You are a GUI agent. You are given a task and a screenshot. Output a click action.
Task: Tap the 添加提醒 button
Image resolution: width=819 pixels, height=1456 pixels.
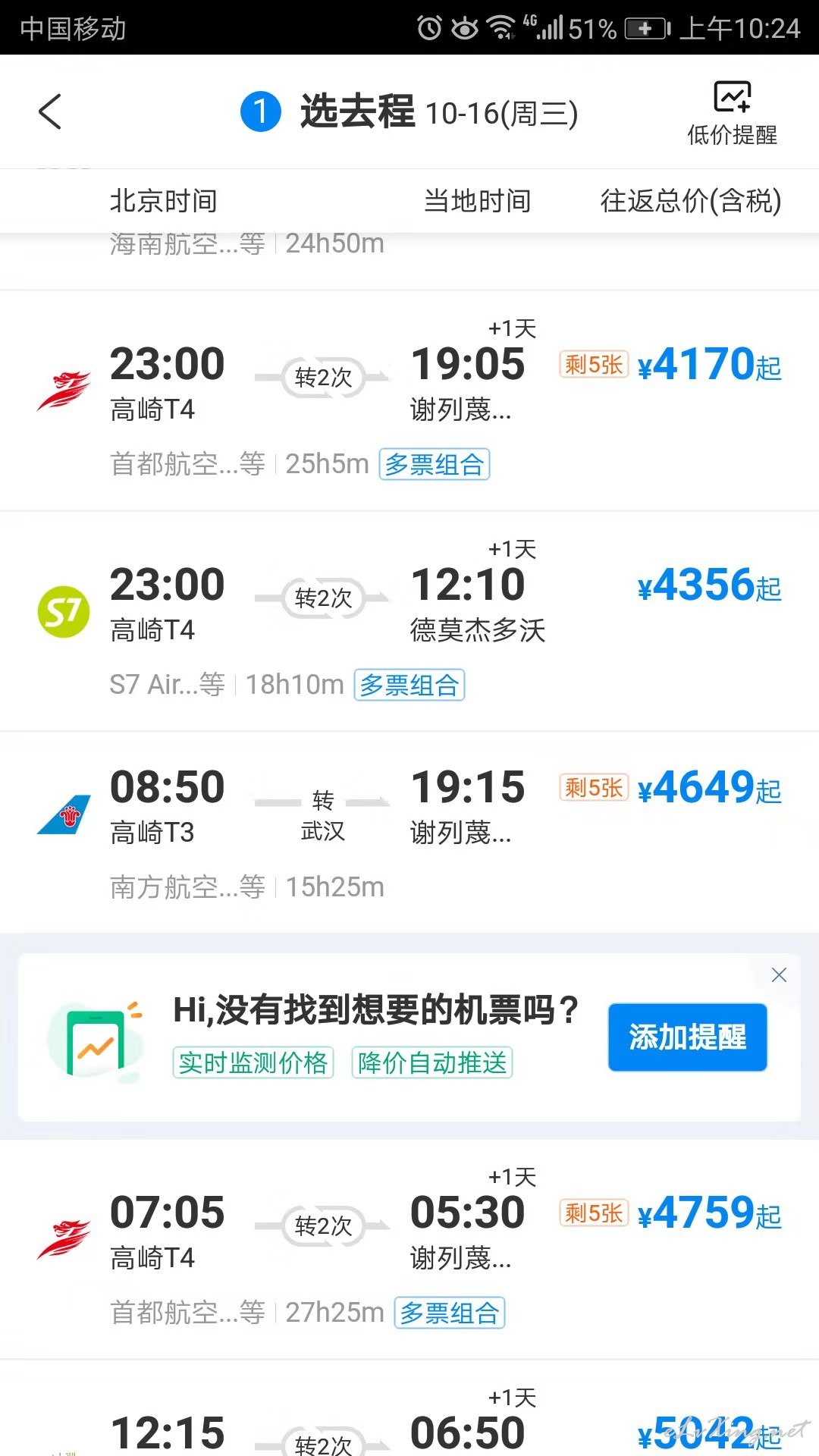tap(687, 1037)
